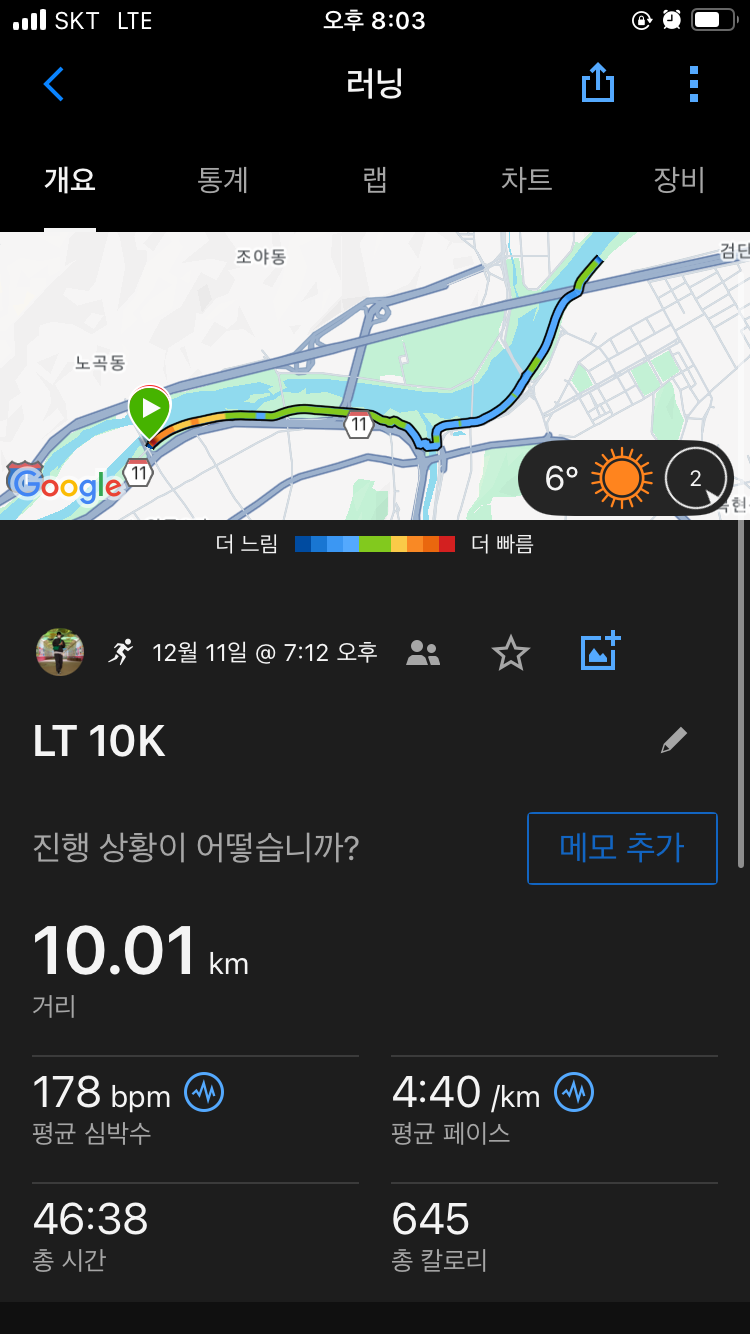This screenshot has width=750, height=1334.
Task: Switch to the 통계 tab
Action: click(223, 180)
